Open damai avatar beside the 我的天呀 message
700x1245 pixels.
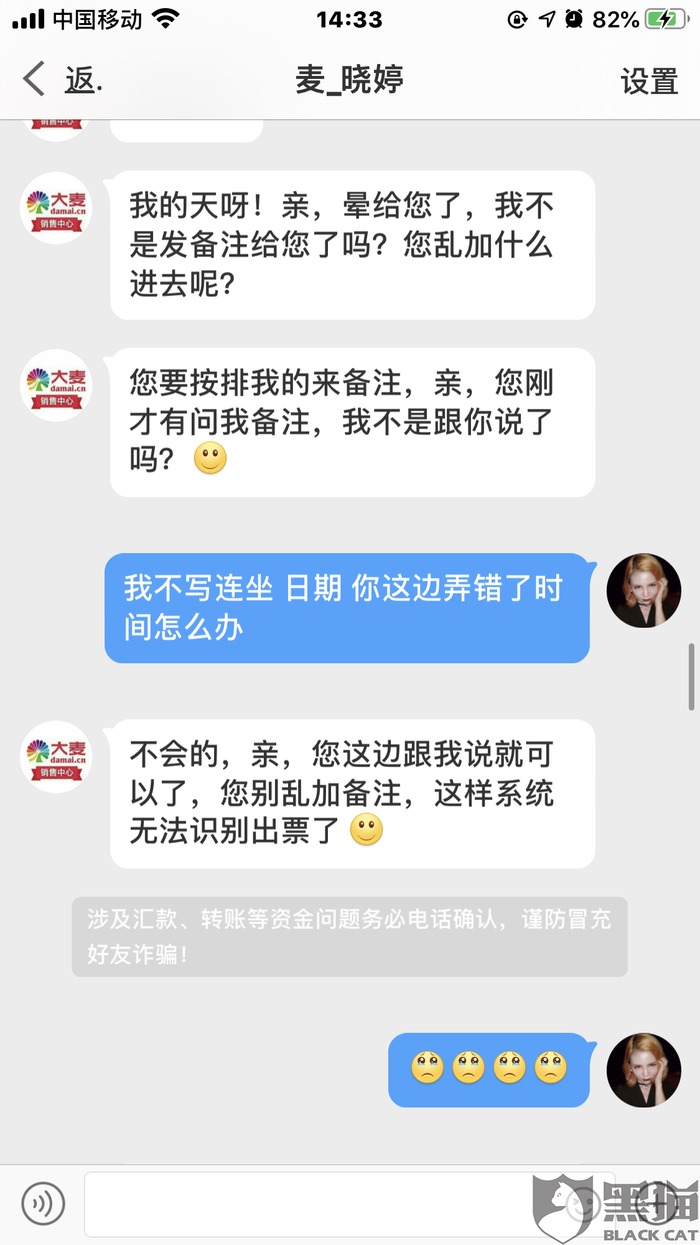[x=56, y=208]
